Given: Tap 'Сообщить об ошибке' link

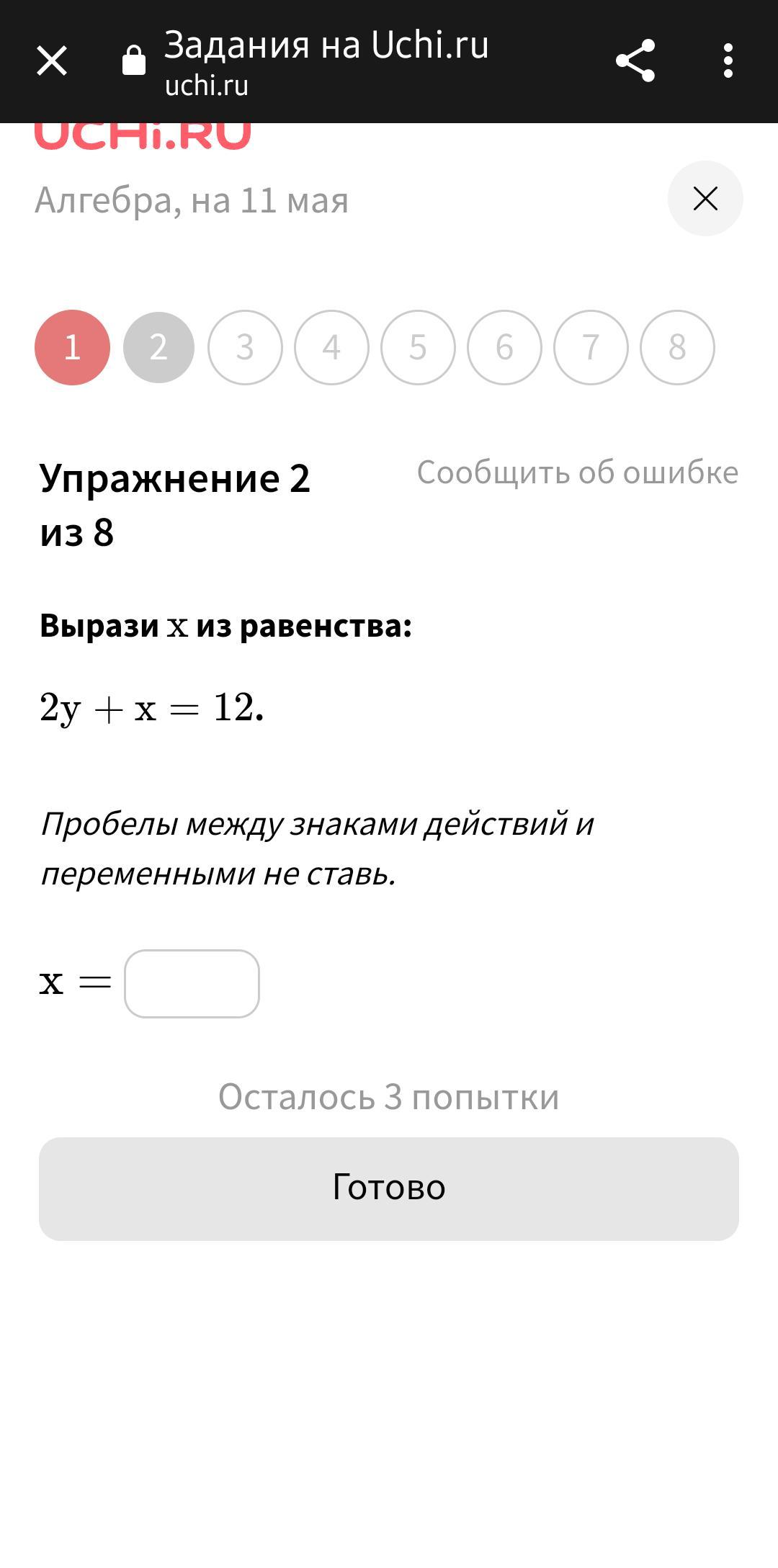Looking at the screenshot, I should (577, 472).
